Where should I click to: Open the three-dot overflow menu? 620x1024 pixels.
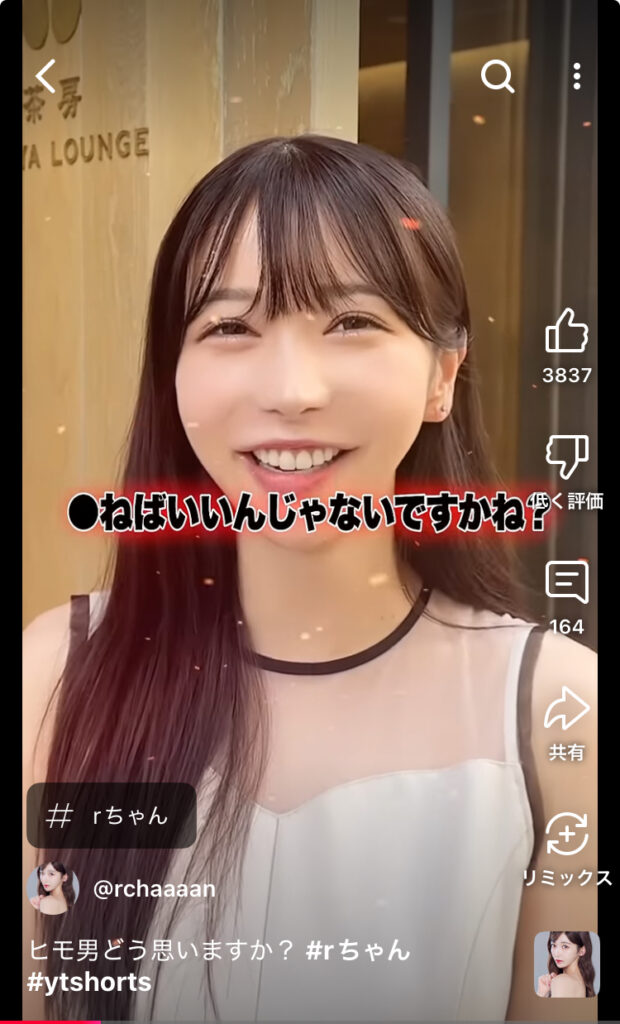tap(577, 76)
